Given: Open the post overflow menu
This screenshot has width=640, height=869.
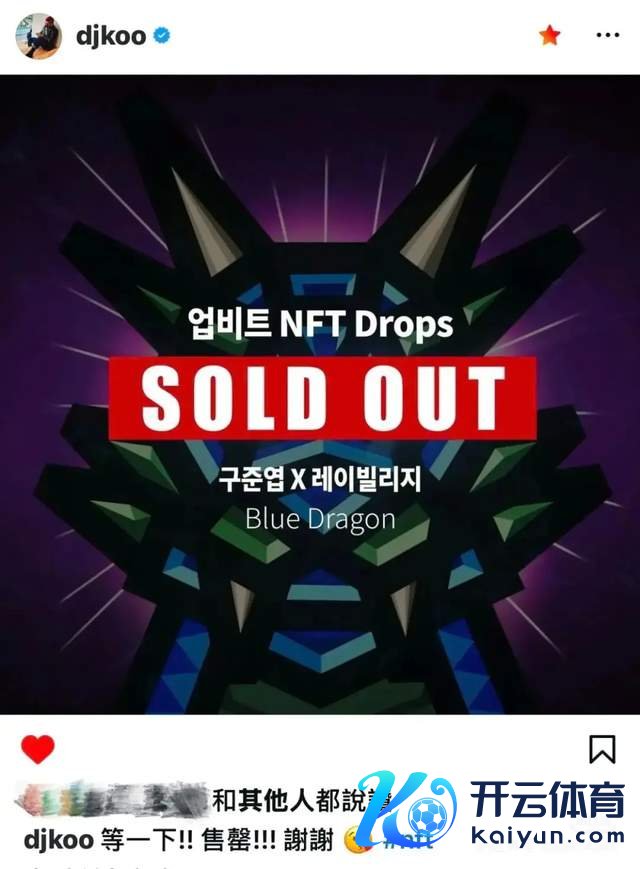Looking at the screenshot, I should (607, 36).
